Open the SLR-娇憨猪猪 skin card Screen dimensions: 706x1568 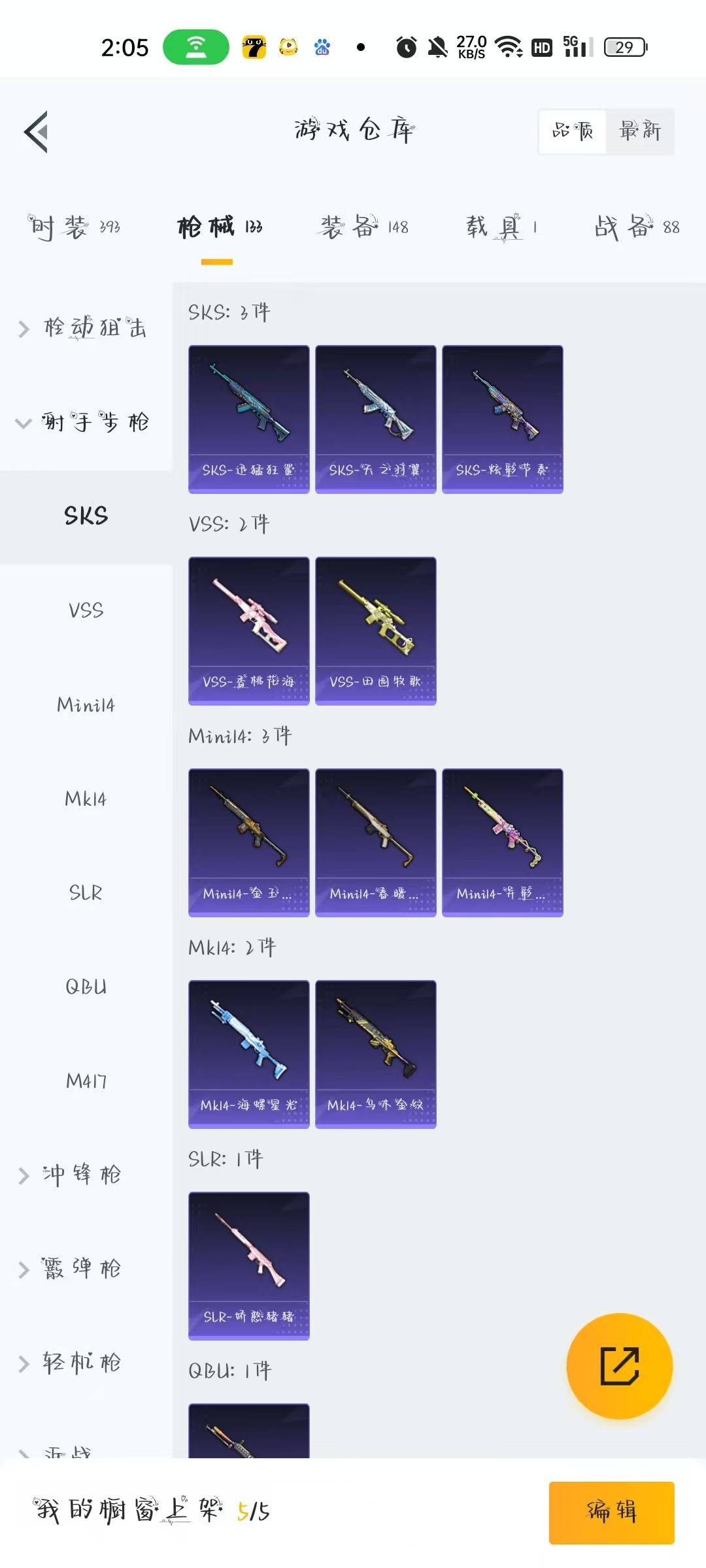click(248, 1266)
